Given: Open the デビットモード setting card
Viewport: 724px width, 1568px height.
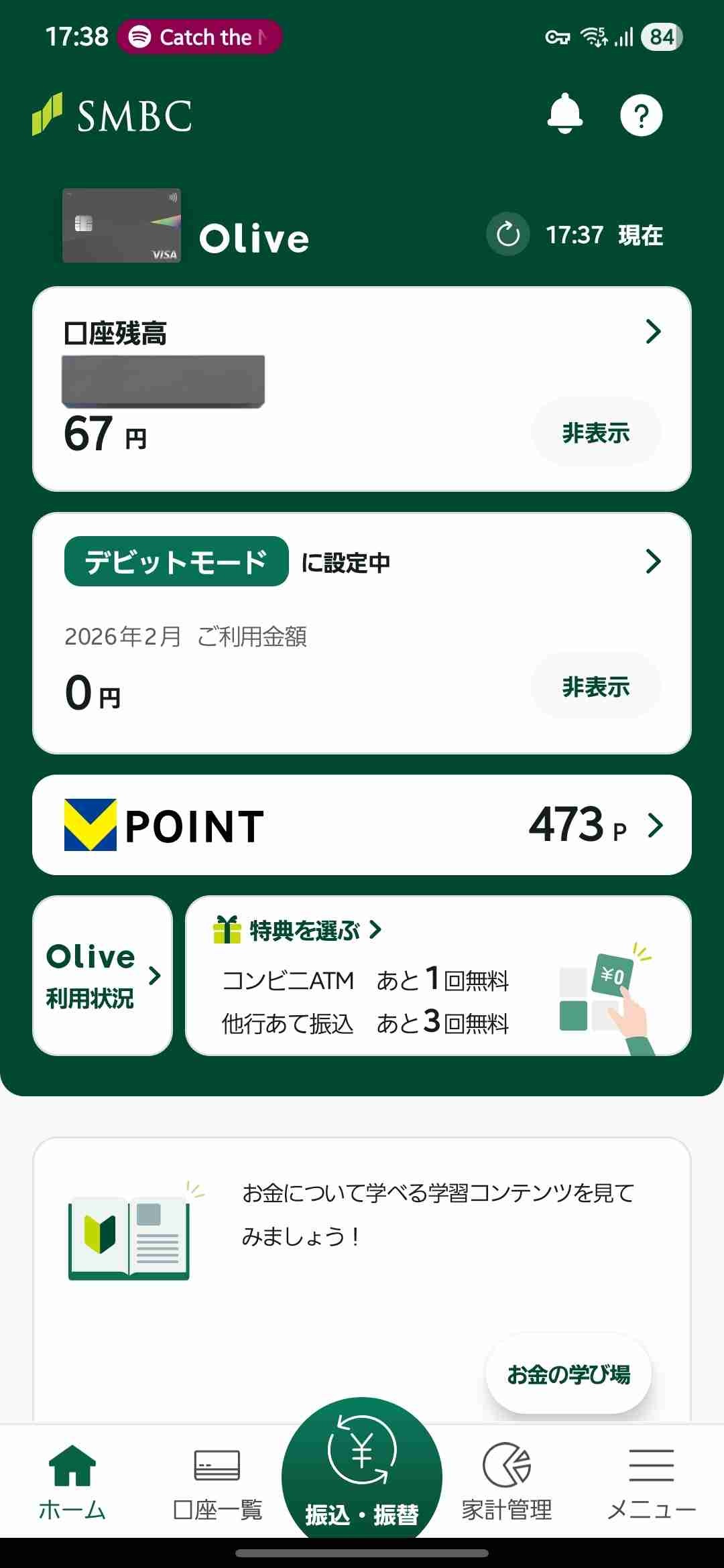Looking at the screenshot, I should pos(362,562).
